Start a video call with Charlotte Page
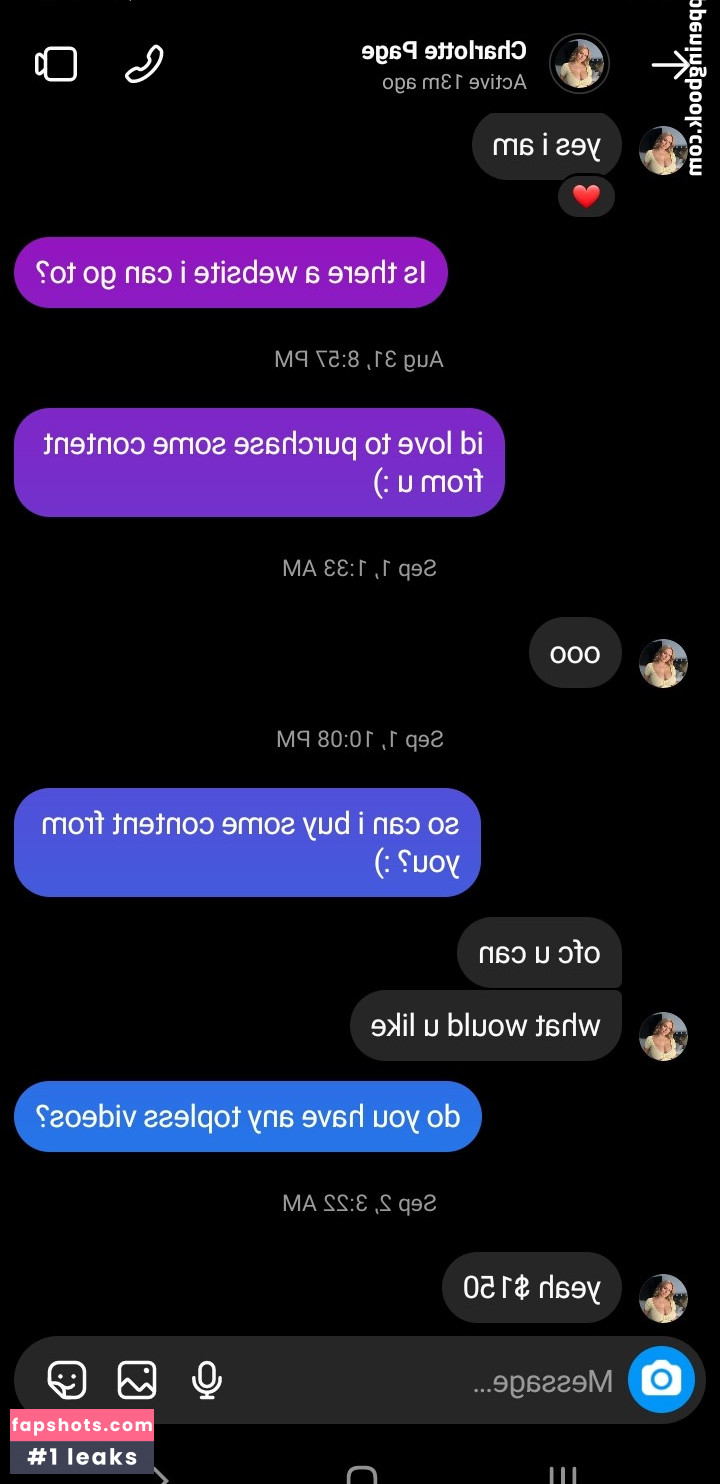This screenshot has width=720, height=1484. click(x=56, y=64)
